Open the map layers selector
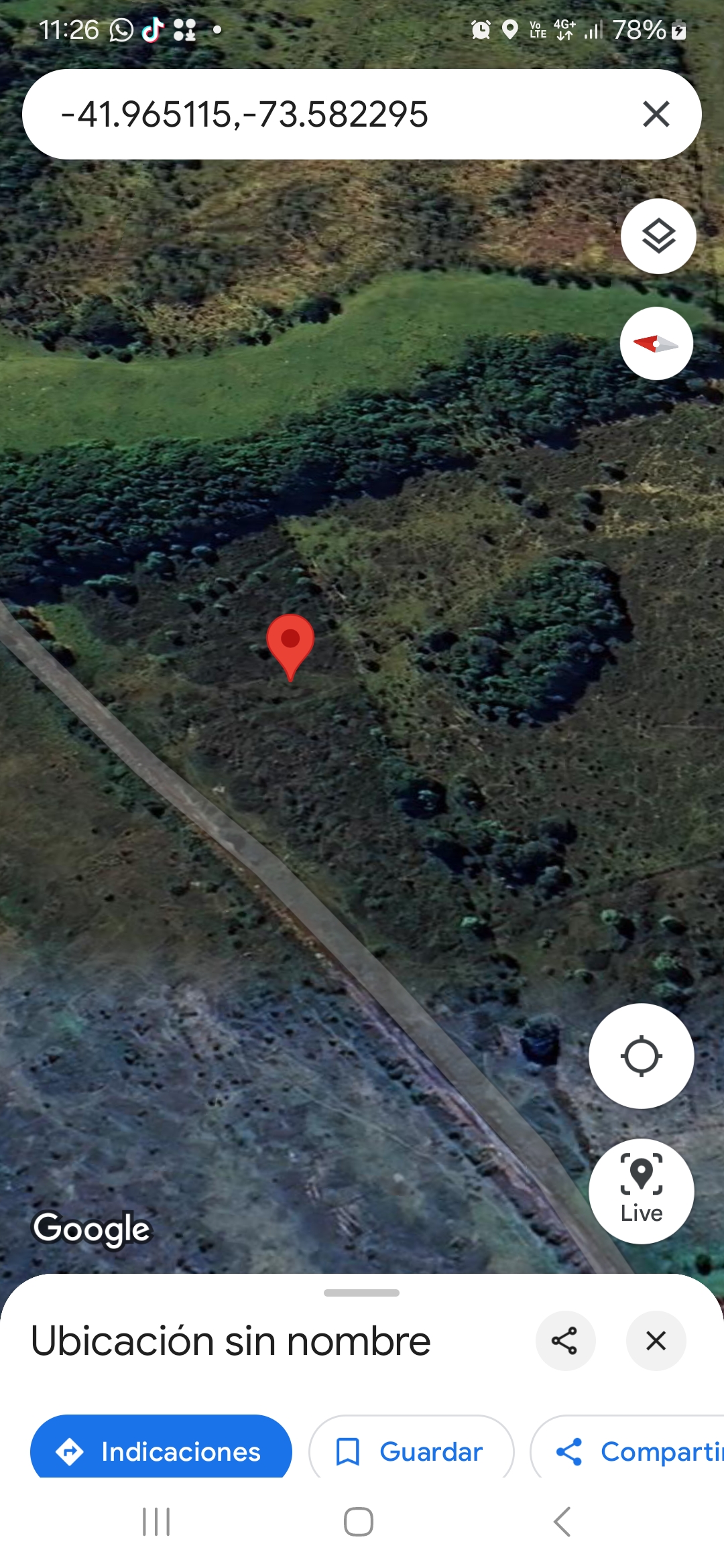This screenshot has height=1568, width=724. [658, 236]
